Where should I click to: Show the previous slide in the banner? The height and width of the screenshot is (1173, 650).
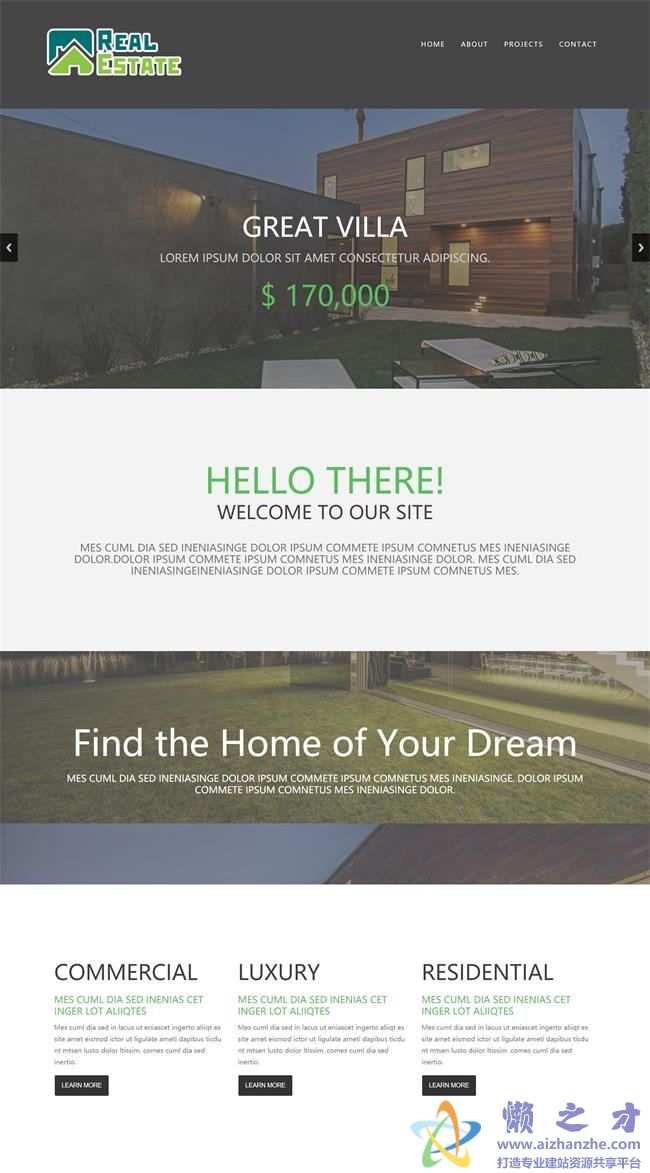(8, 248)
